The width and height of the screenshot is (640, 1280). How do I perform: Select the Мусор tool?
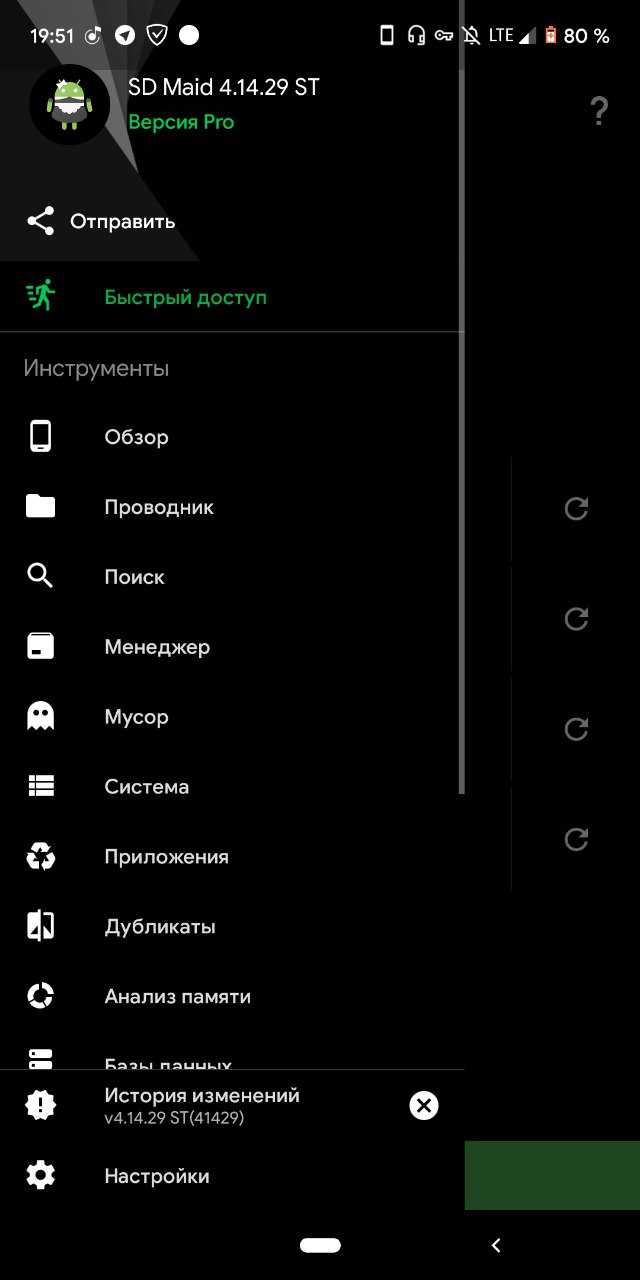click(x=136, y=717)
